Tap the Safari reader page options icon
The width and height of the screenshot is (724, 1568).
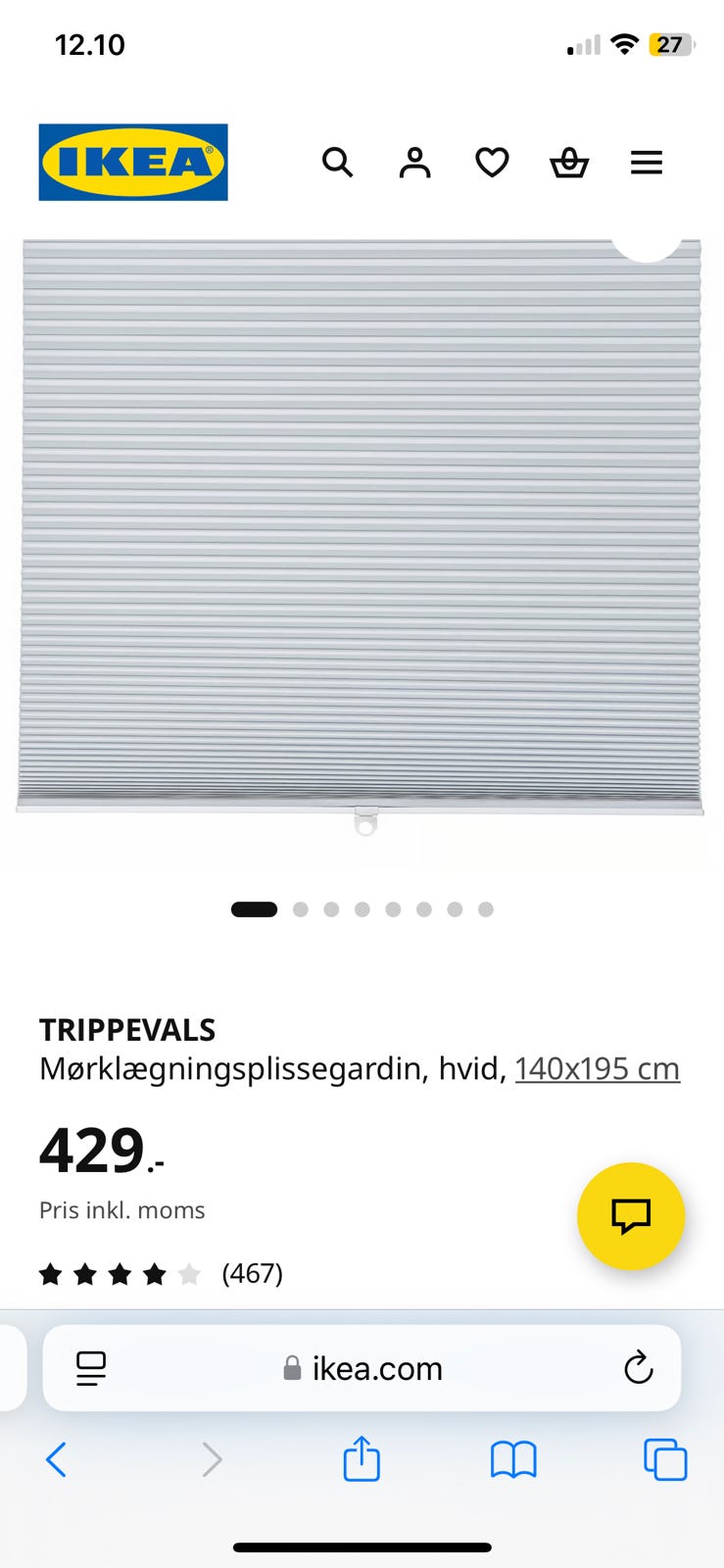pyautogui.click(x=89, y=1368)
